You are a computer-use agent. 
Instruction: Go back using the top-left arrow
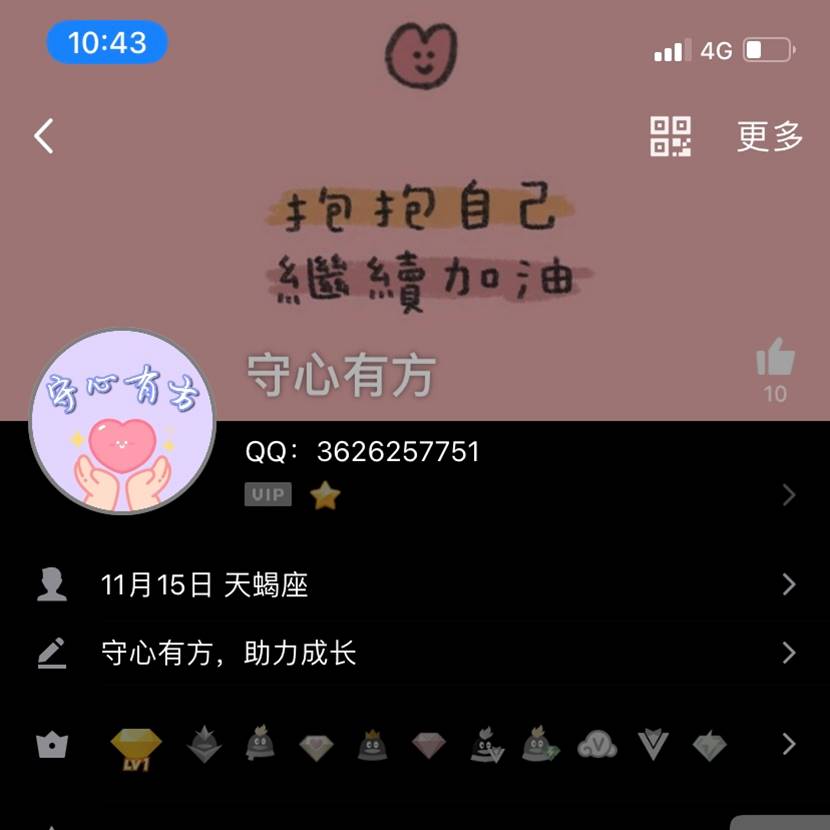44,136
